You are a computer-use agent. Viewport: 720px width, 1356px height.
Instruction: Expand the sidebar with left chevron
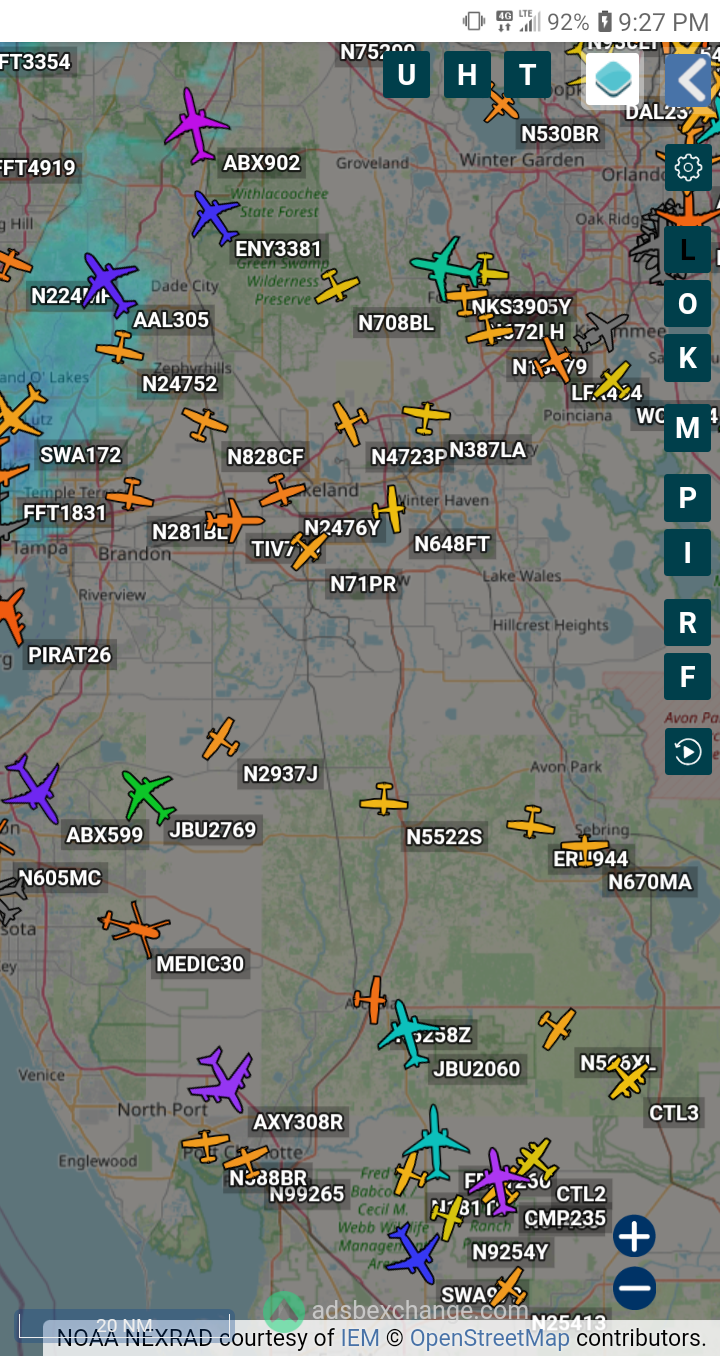pyautogui.click(x=689, y=81)
